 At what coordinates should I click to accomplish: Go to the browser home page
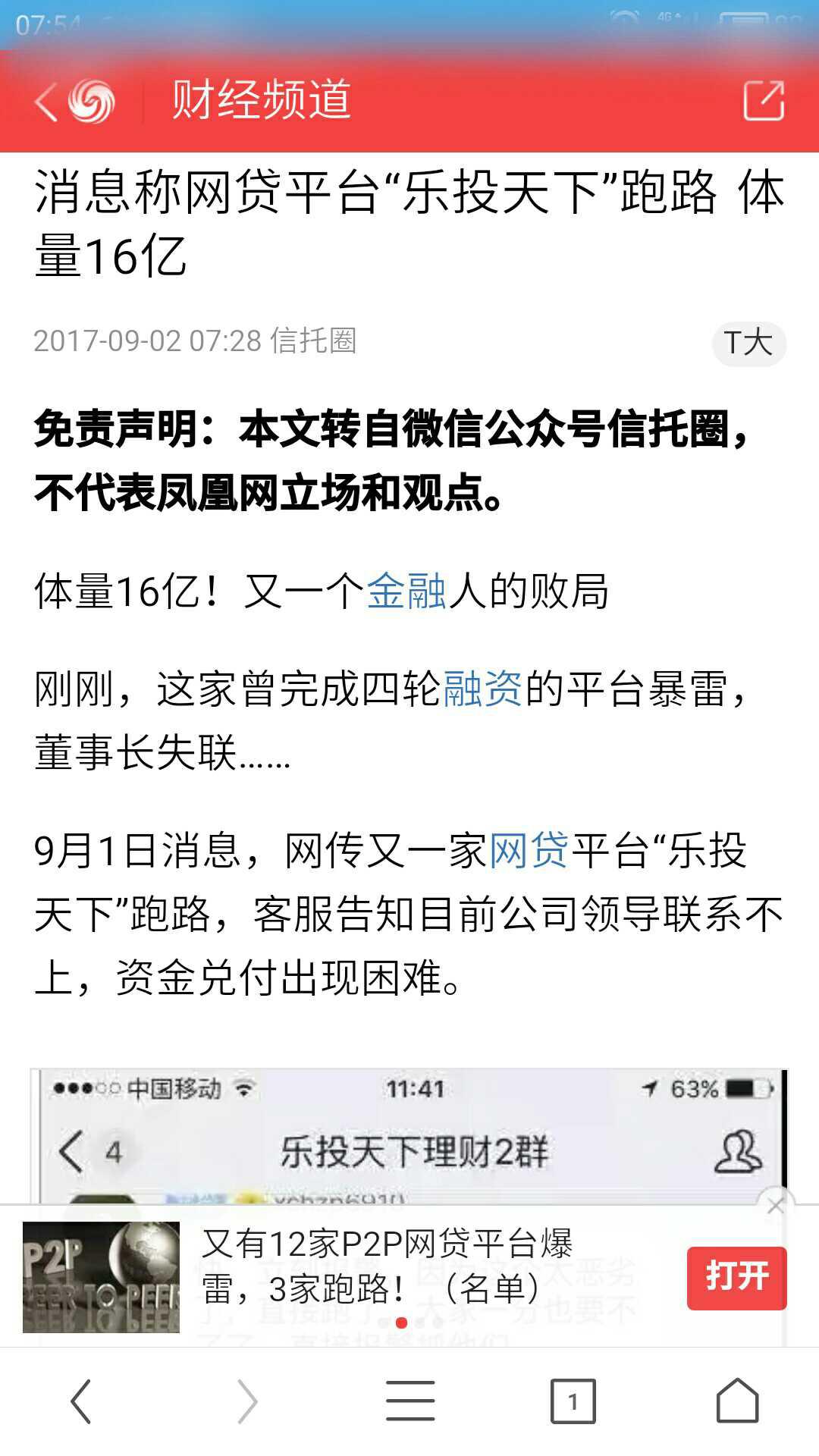pos(737,1401)
